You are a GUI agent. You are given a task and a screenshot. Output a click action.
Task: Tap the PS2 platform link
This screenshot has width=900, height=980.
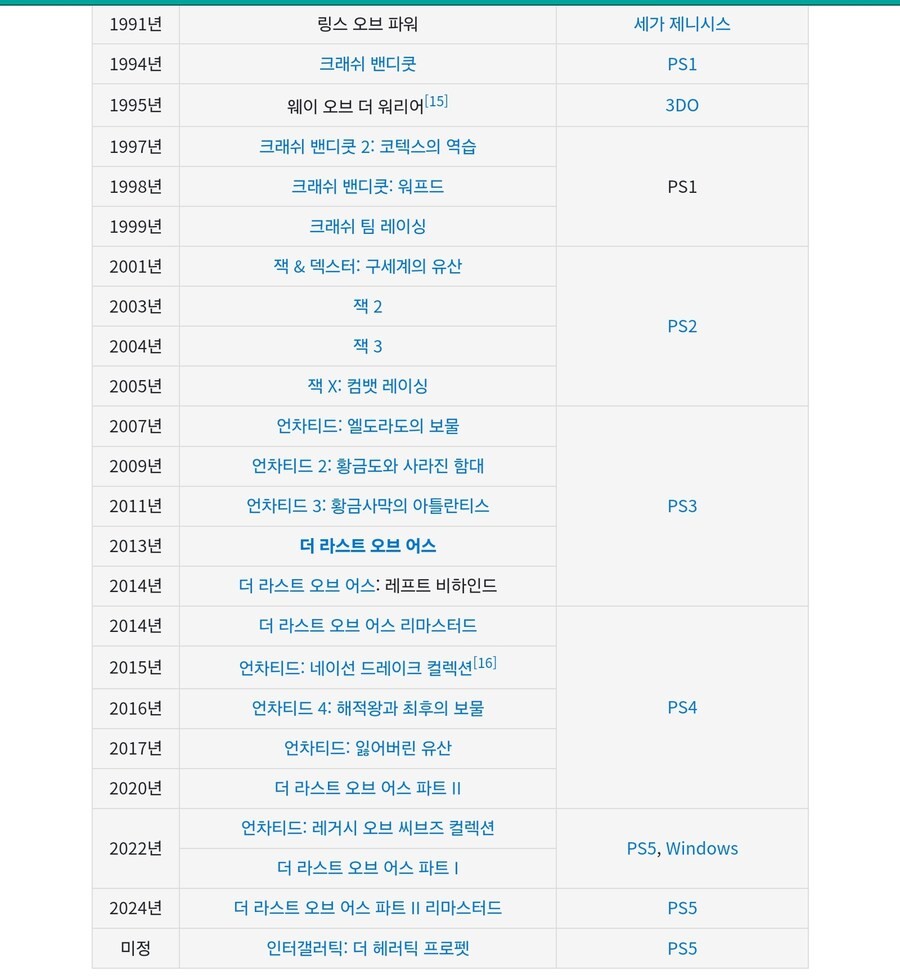682,326
